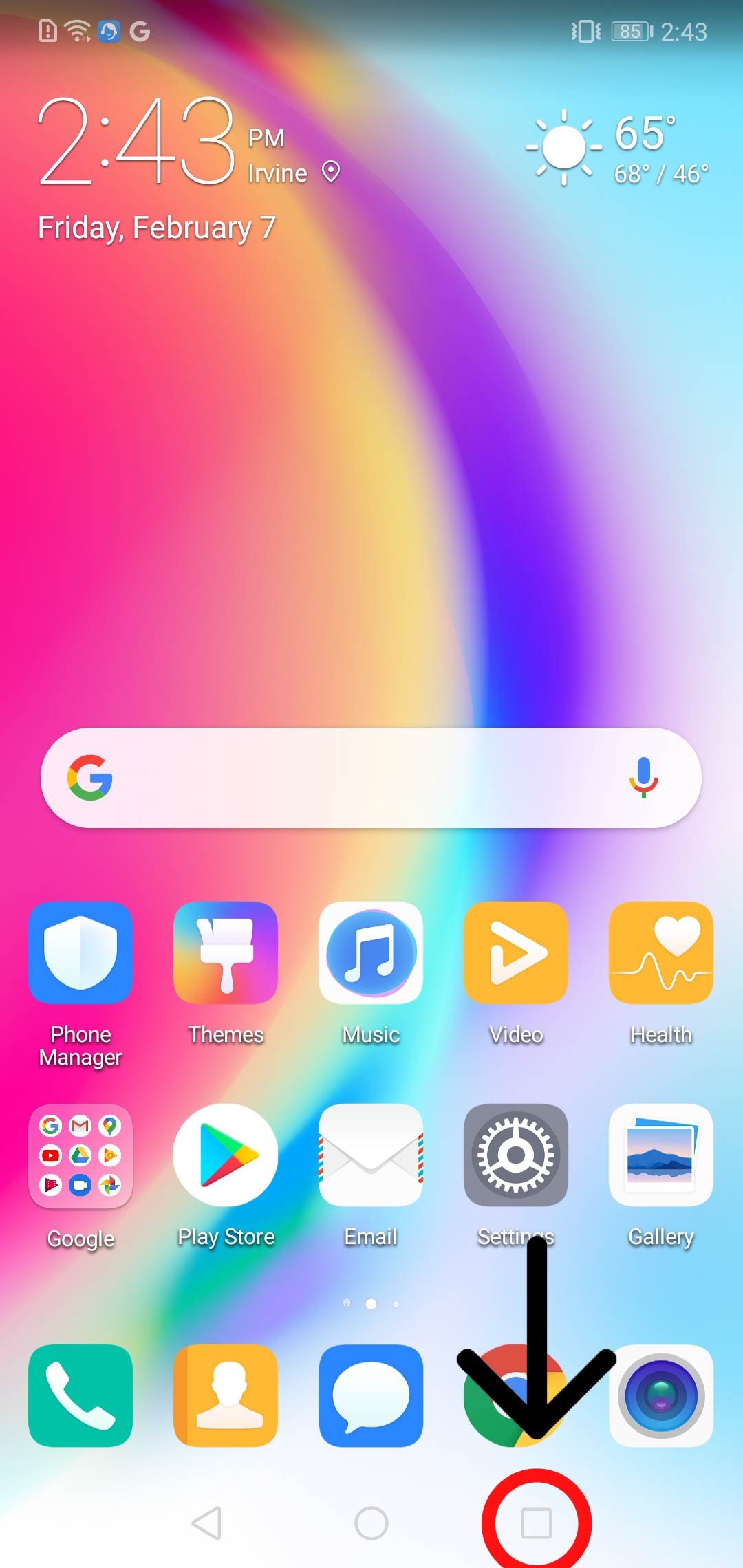Tap the Google search bar

click(x=358, y=778)
